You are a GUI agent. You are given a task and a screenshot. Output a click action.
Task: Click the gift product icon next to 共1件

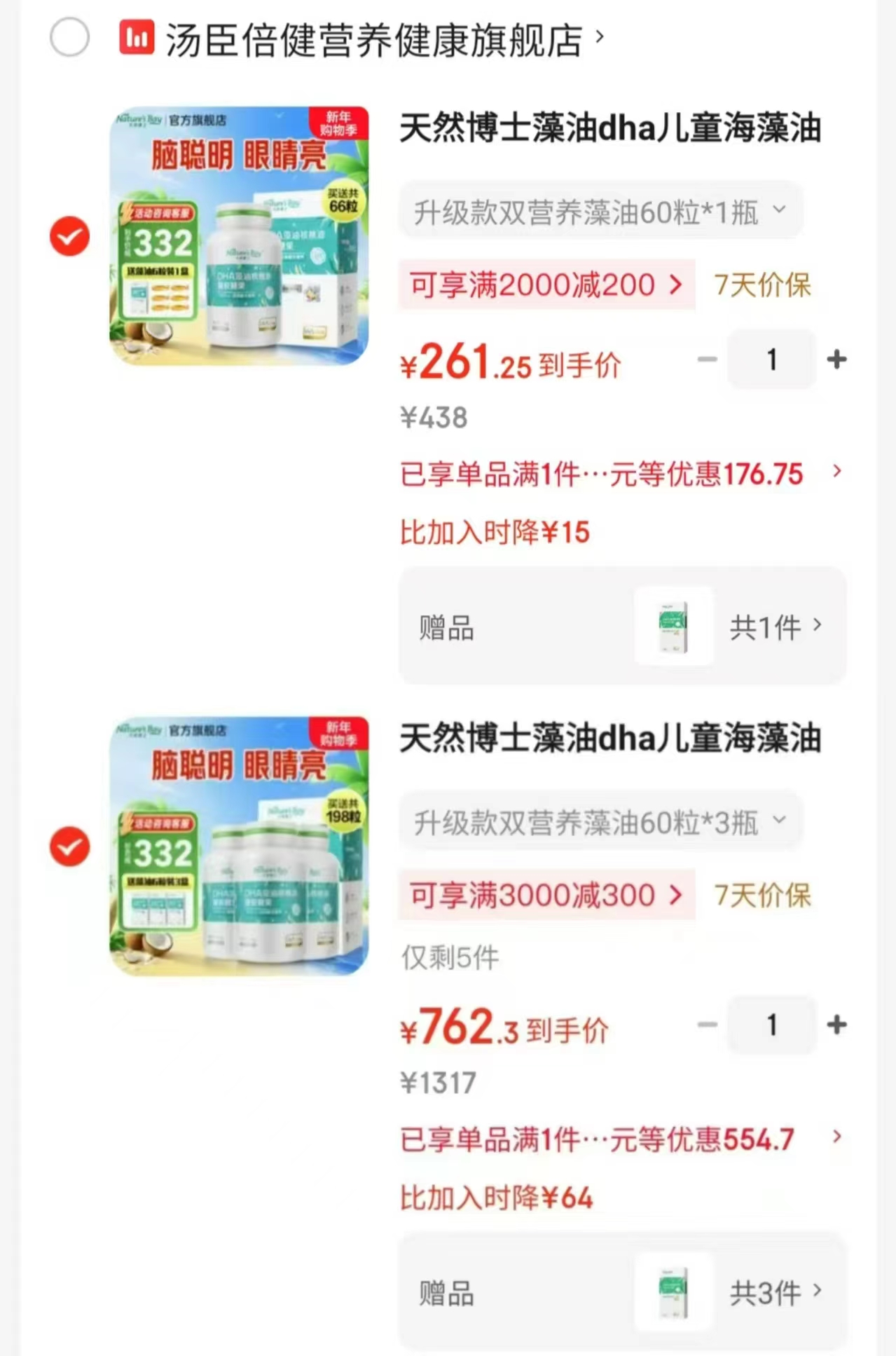point(674,626)
